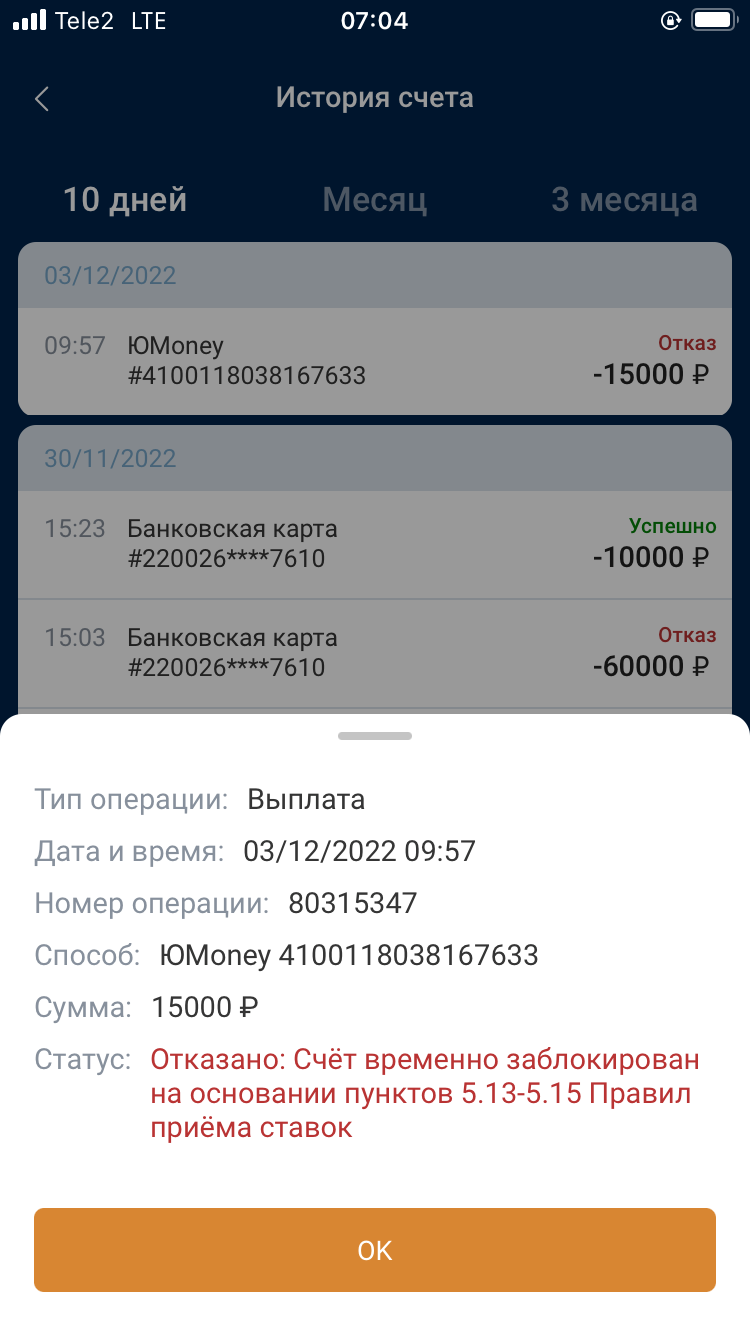Image resolution: width=750 pixels, height=1334 pixels.
Task: Go back from История счета
Action: point(42,99)
